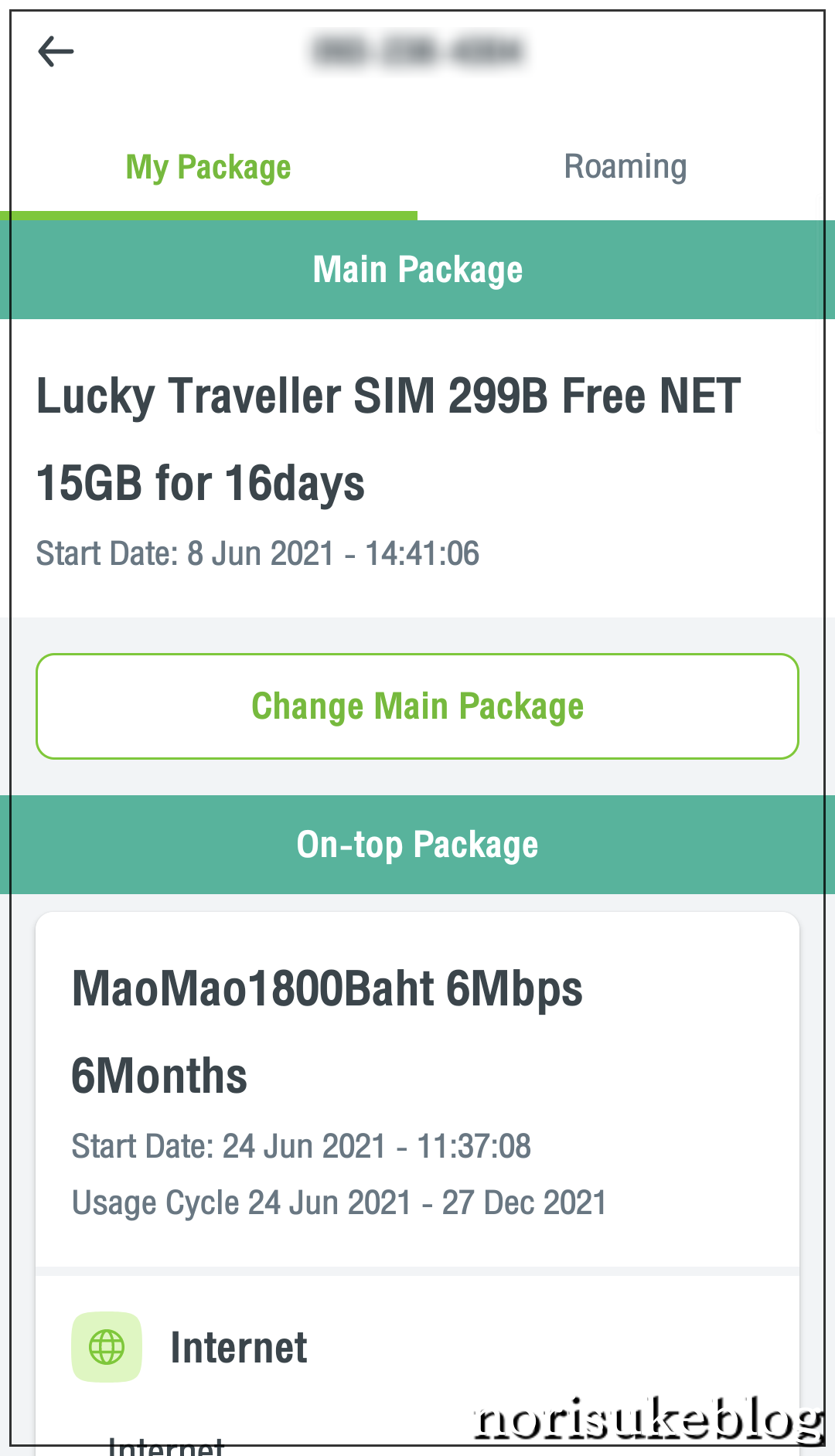This screenshot has height=1456, width=835.
Task: Tap Change Main Package button
Action: pos(417,706)
